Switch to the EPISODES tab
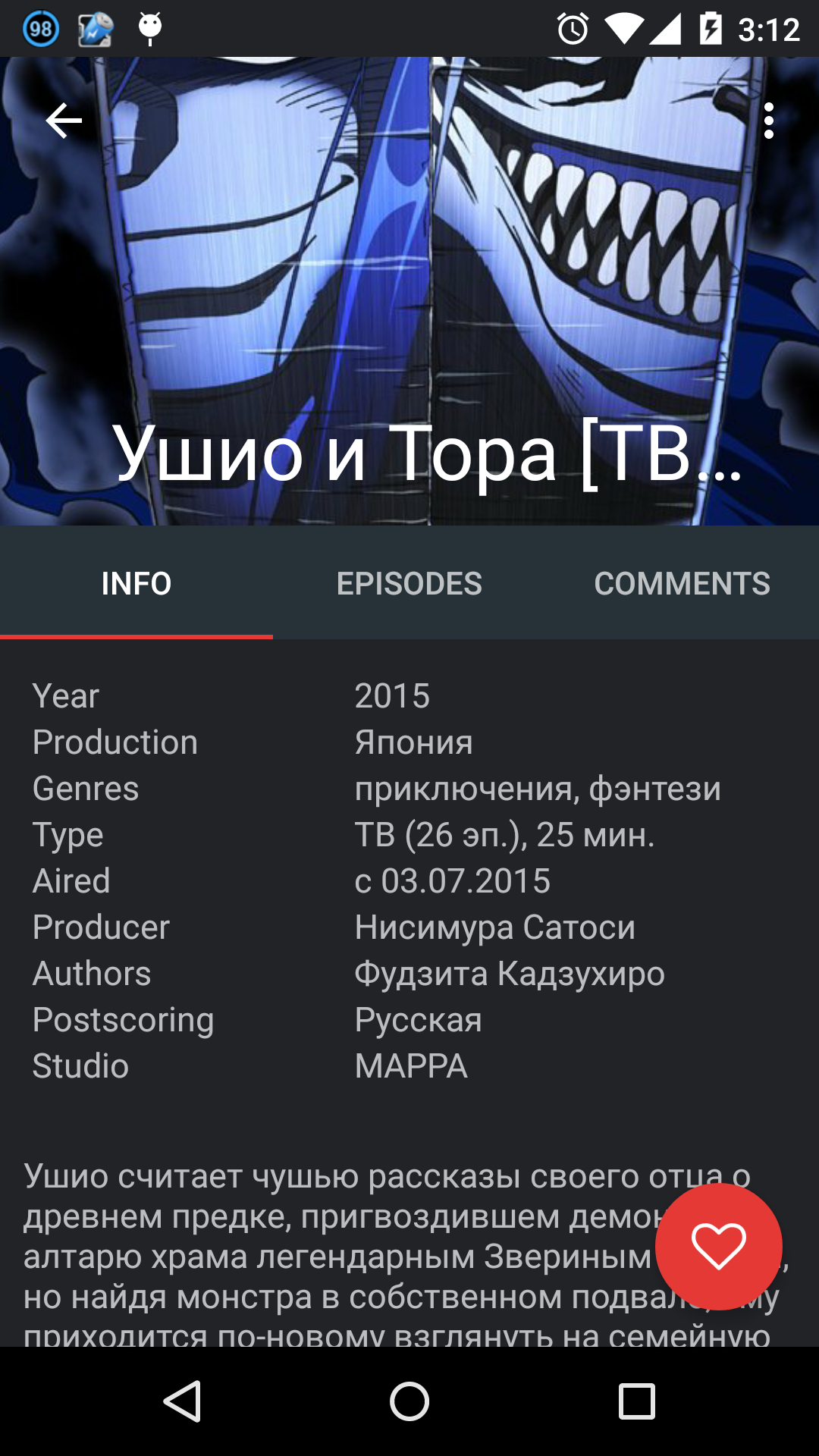This screenshot has width=819, height=1456. pos(409,583)
